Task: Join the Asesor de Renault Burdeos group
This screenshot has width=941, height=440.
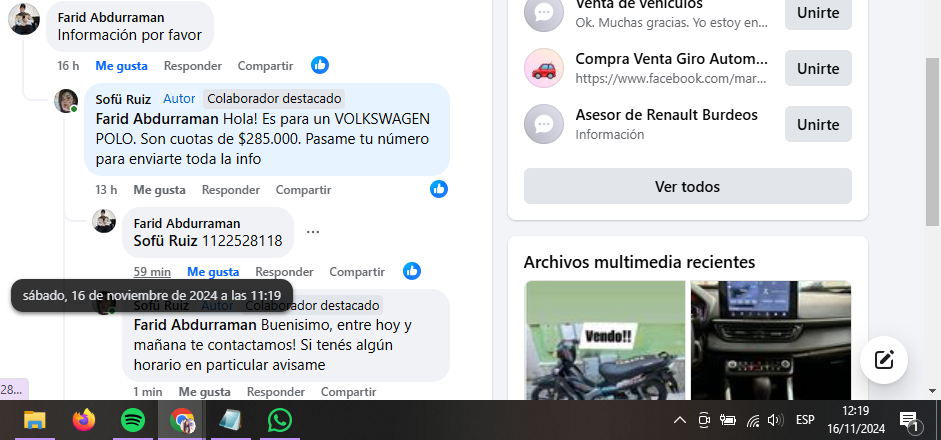Action: tap(818, 124)
